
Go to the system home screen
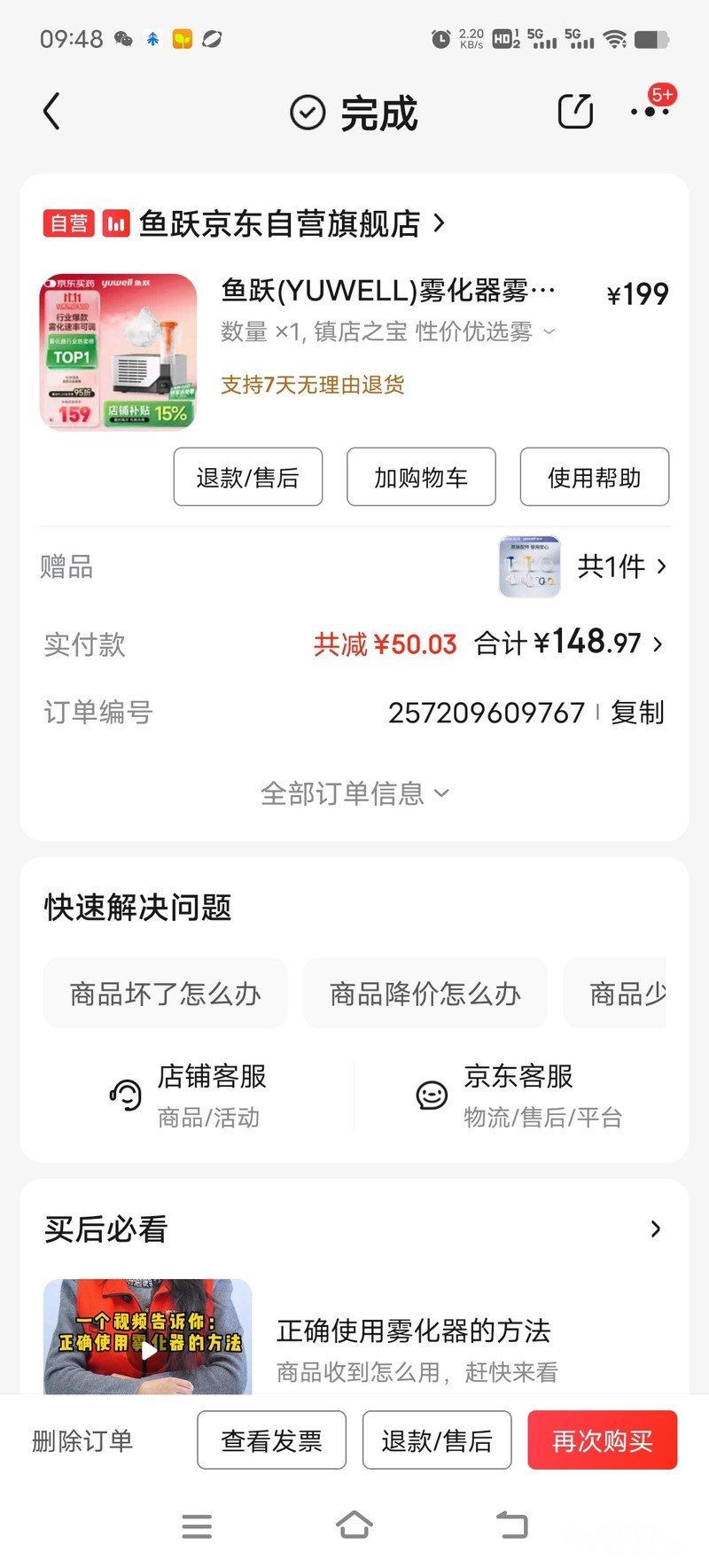point(354,1525)
